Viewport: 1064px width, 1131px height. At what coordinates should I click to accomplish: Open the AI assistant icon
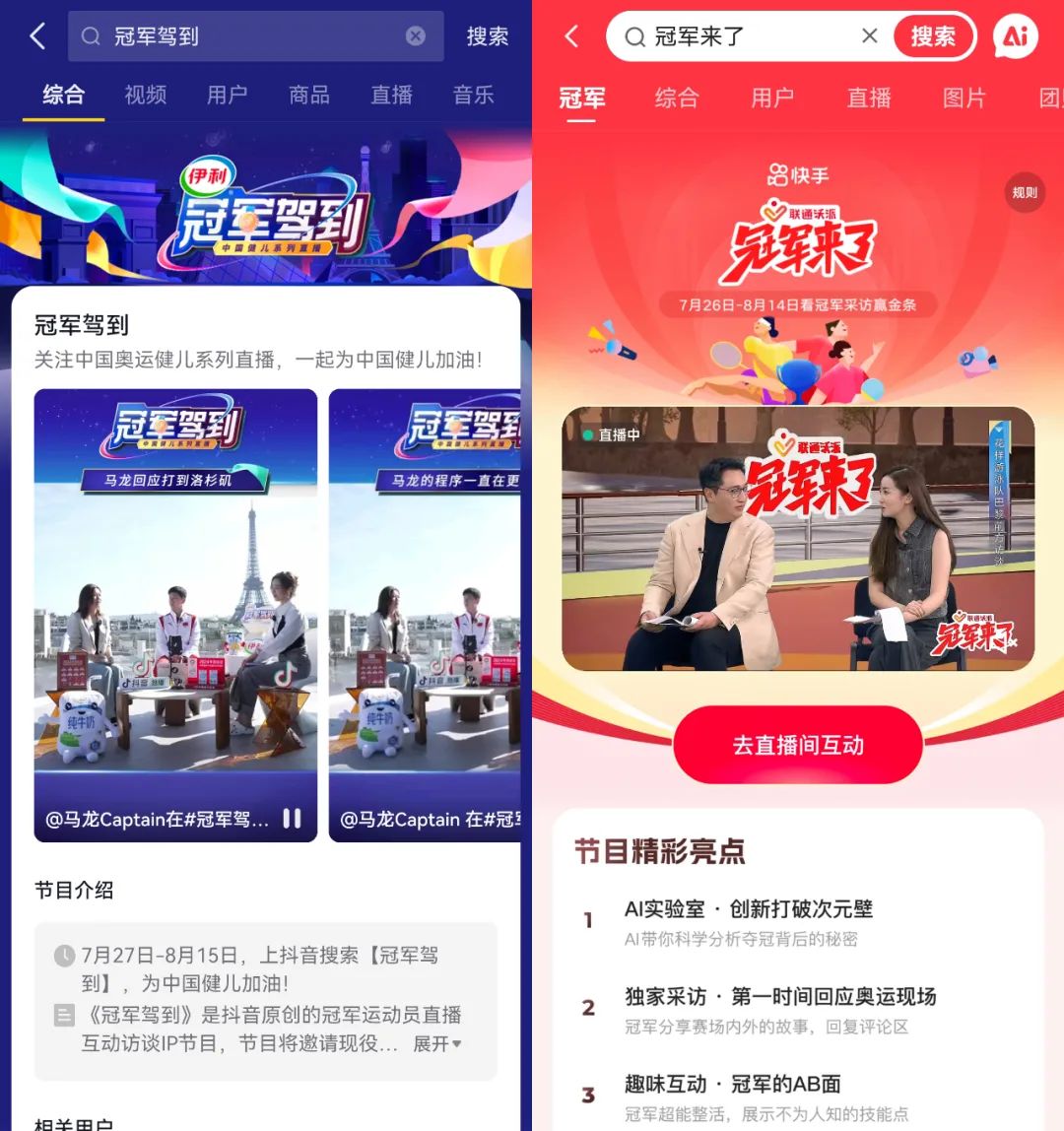(x=1016, y=36)
